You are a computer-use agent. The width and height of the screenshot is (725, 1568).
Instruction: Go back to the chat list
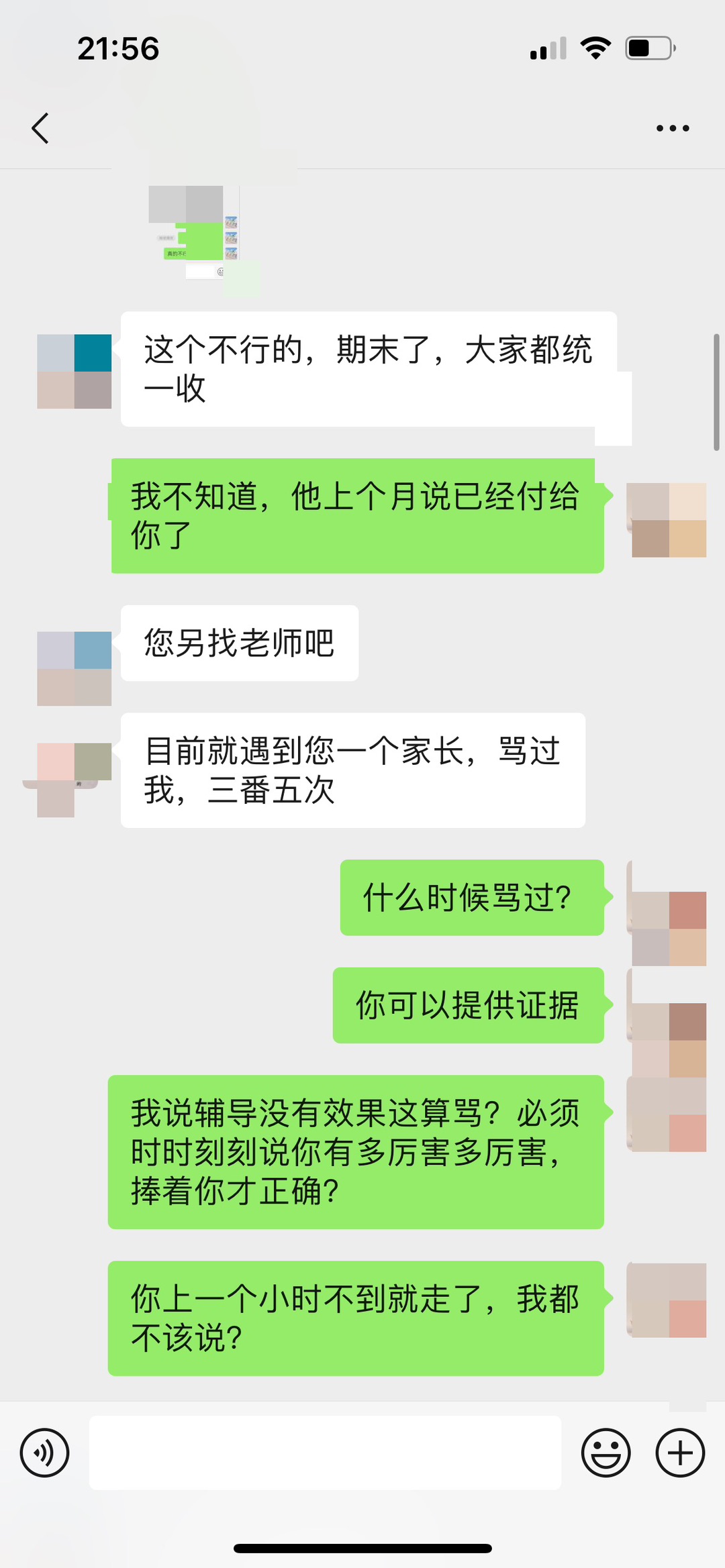click(x=40, y=127)
